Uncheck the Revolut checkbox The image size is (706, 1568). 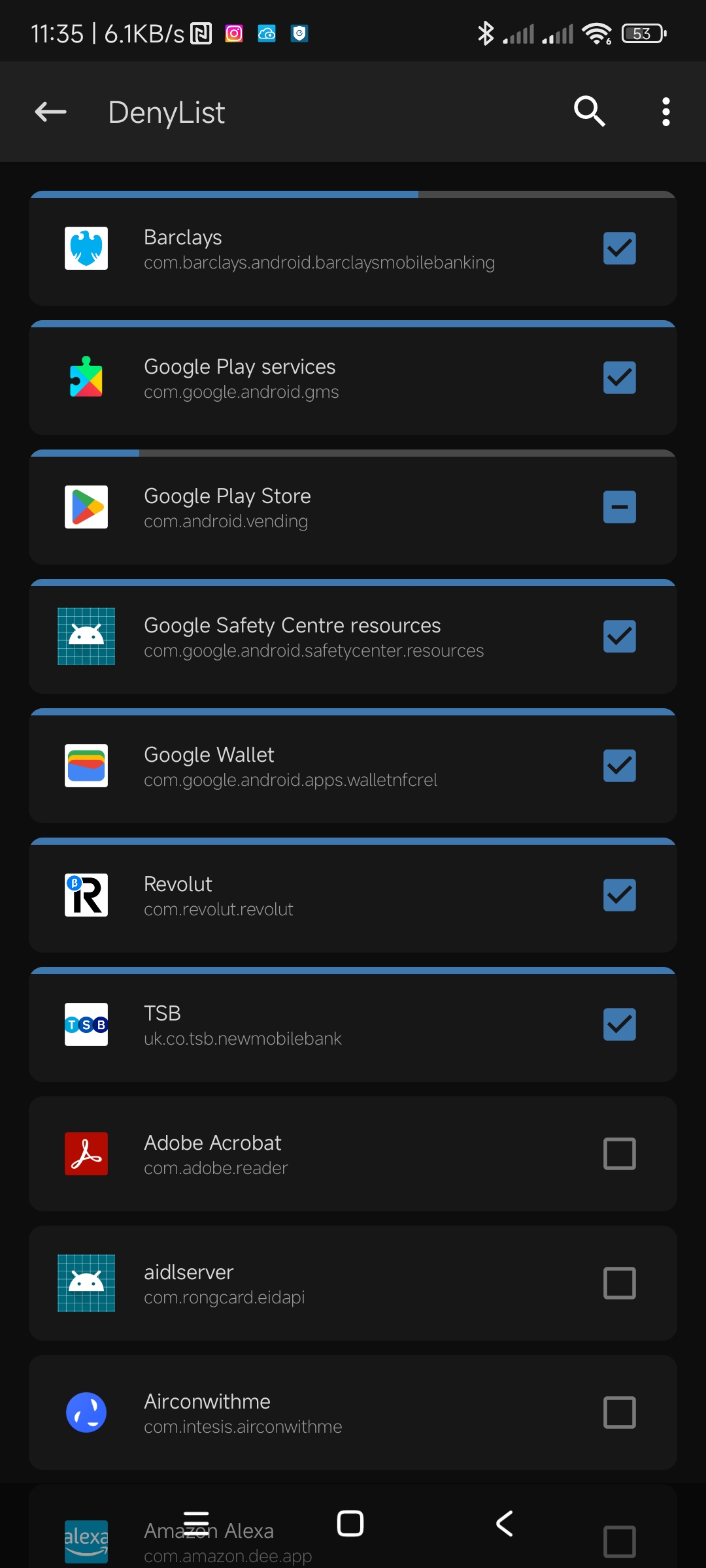(x=619, y=895)
